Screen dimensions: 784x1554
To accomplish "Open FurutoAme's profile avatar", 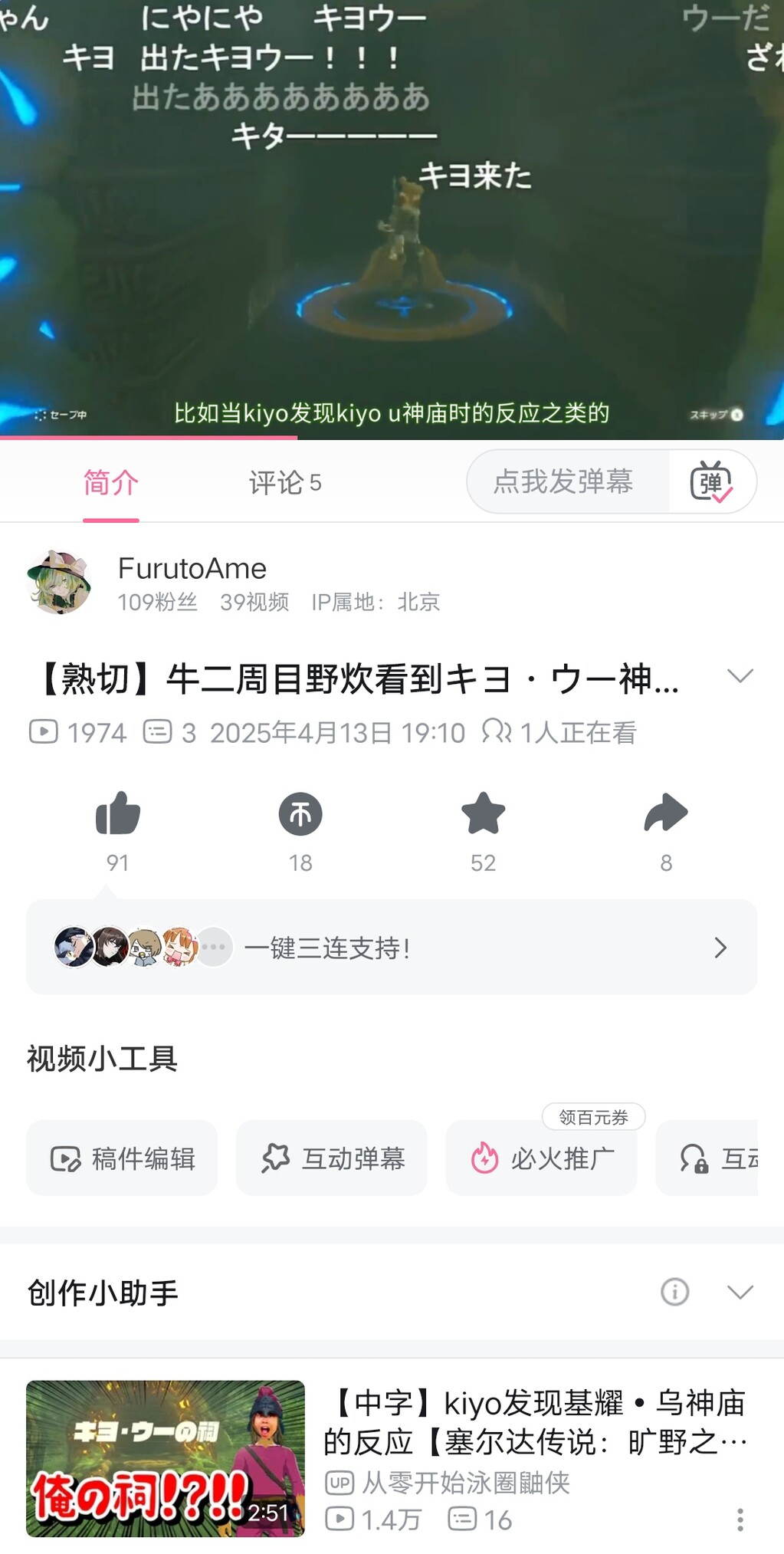I will click(59, 582).
